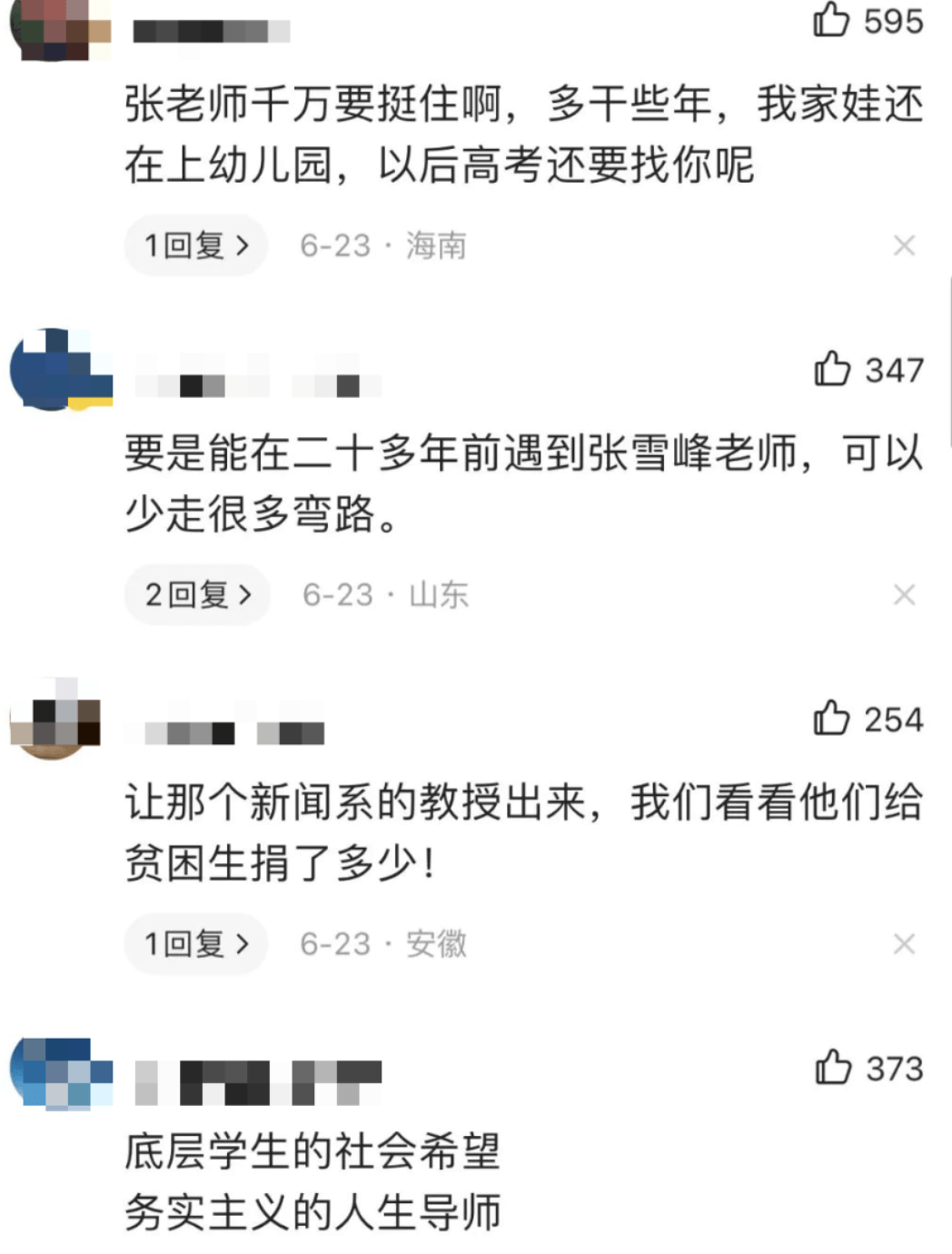Like the comment with 254 likes

(831, 719)
